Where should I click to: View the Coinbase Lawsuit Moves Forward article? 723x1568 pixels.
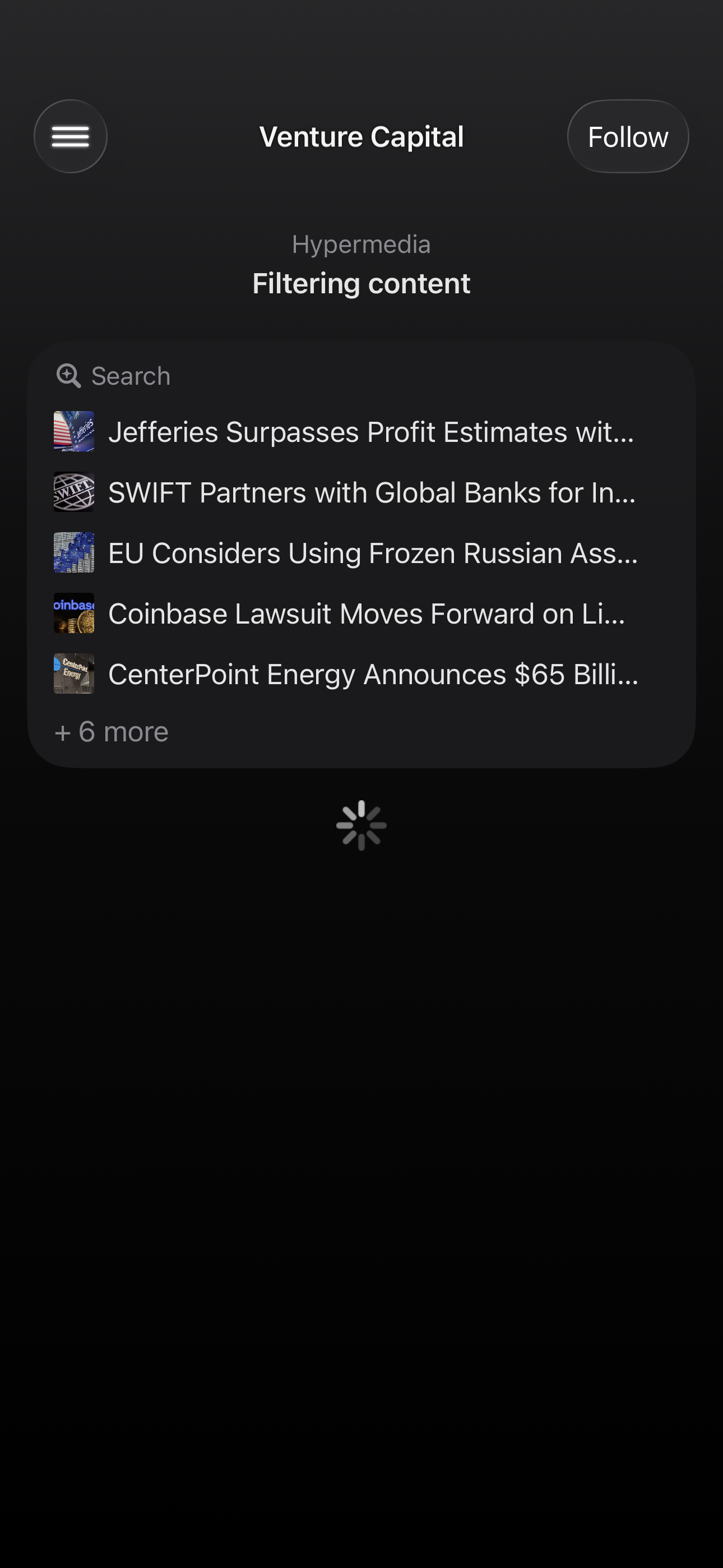click(367, 614)
